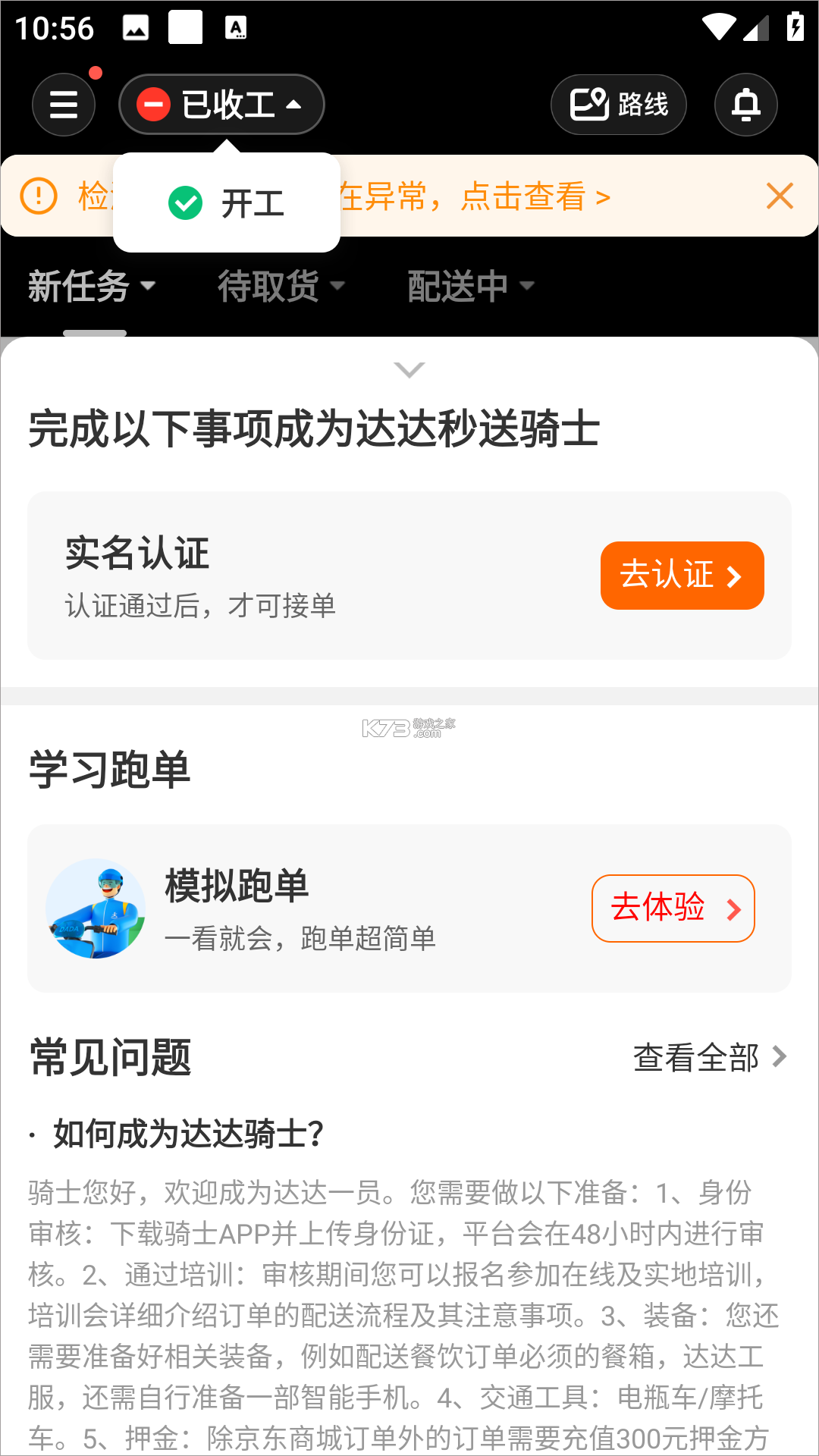Viewport: 819px width, 1456px height.
Task: Dismiss the abnormality warning banner
Action: click(x=780, y=196)
